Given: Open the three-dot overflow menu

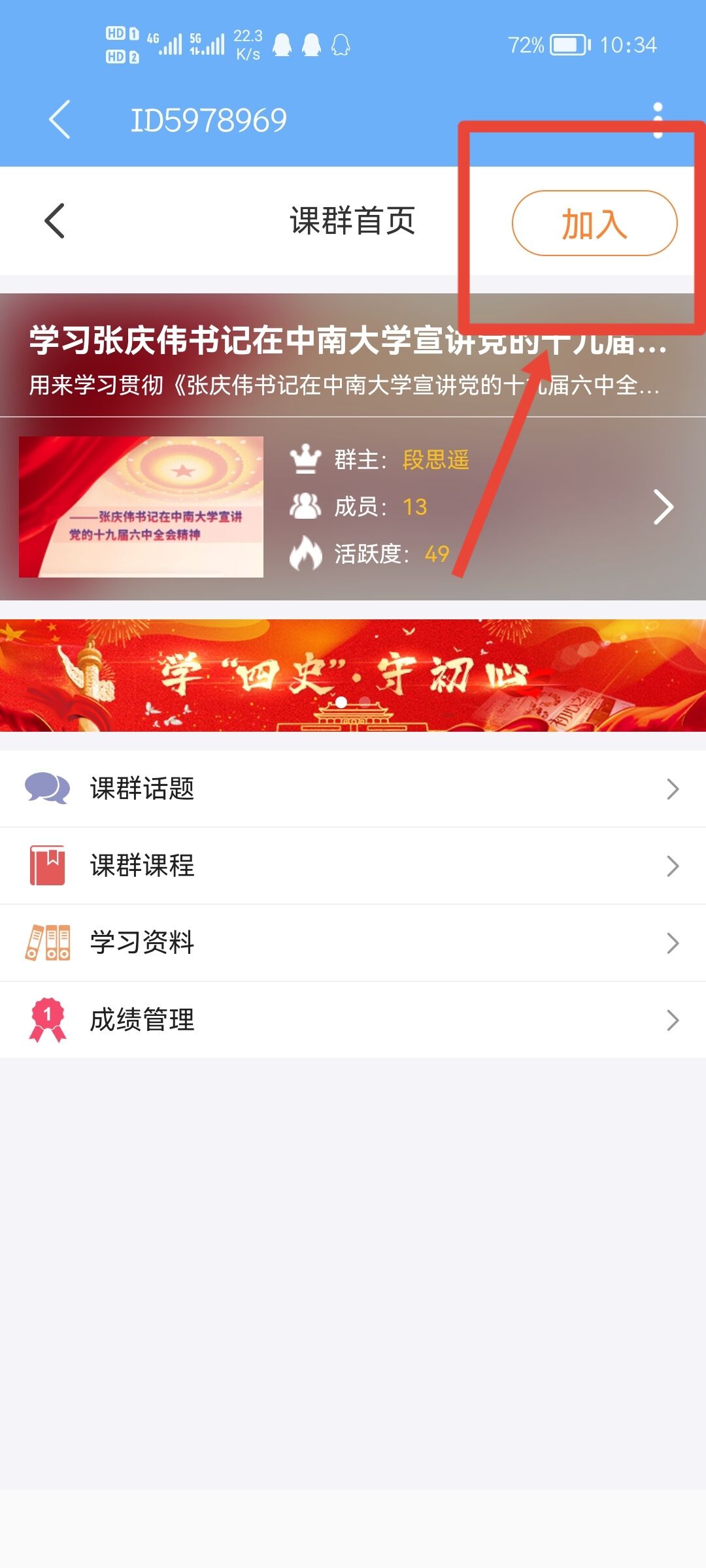Looking at the screenshot, I should tap(658, 120).
